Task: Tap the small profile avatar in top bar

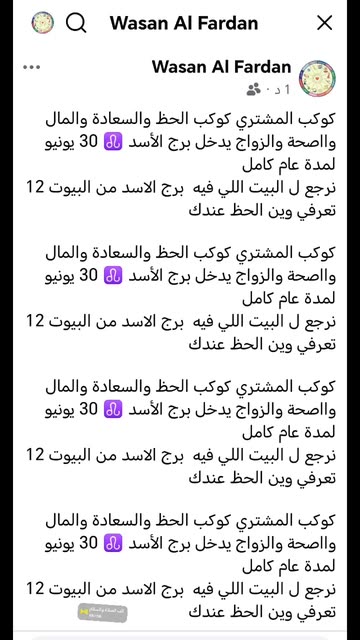Action: tap(43, 22)
